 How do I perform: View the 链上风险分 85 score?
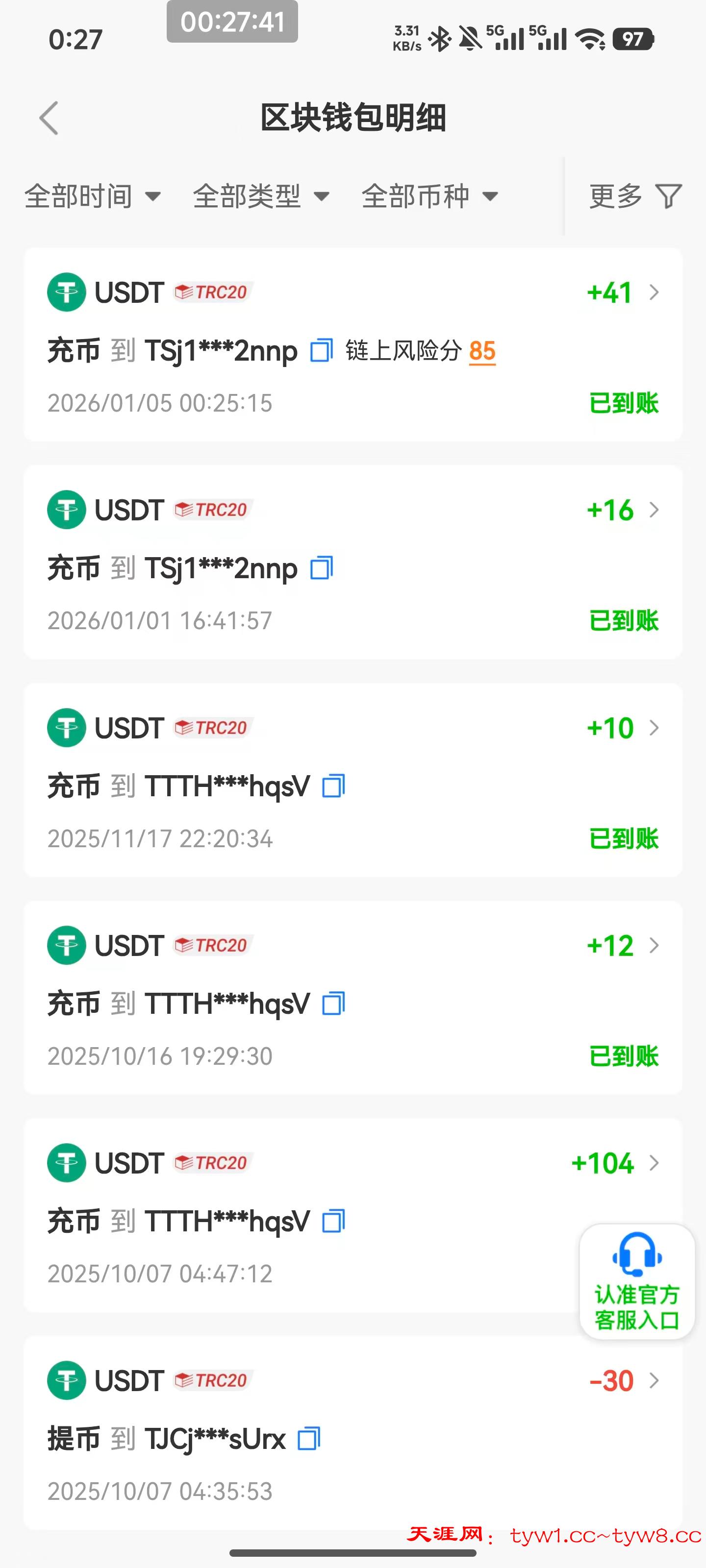click(482, 351)
